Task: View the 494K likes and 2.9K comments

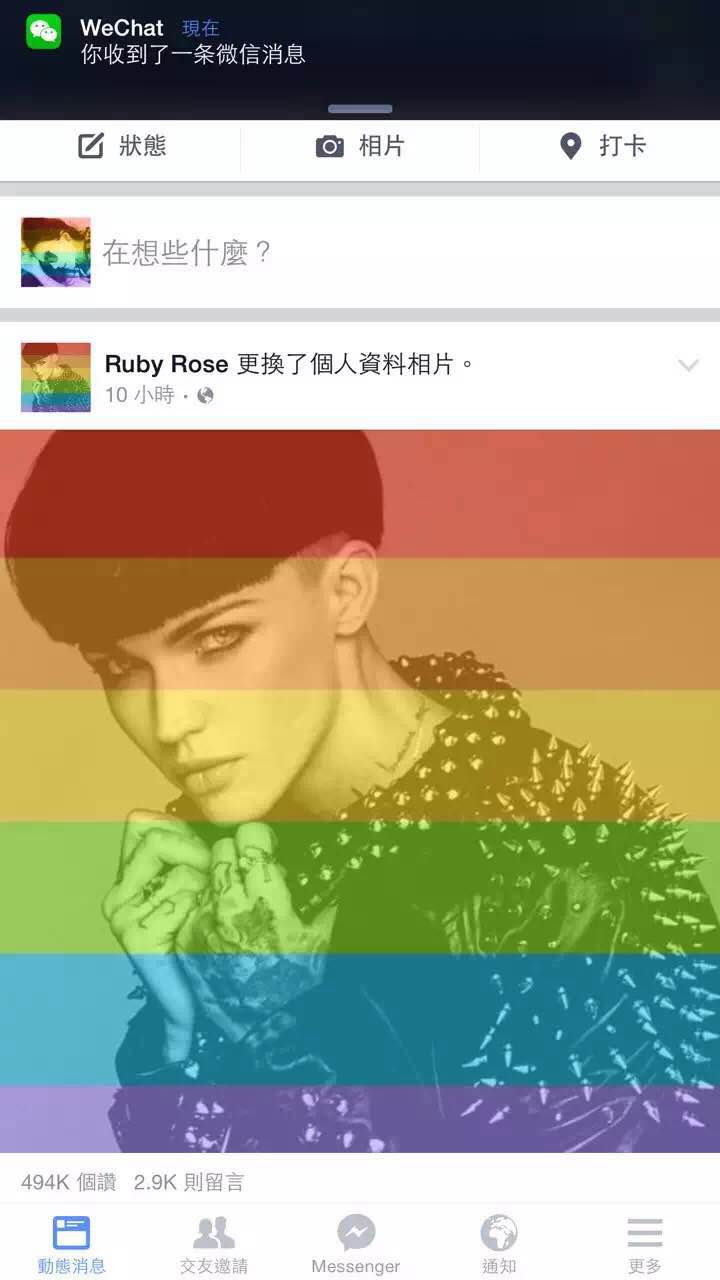Action: (x=132, y=1182)
